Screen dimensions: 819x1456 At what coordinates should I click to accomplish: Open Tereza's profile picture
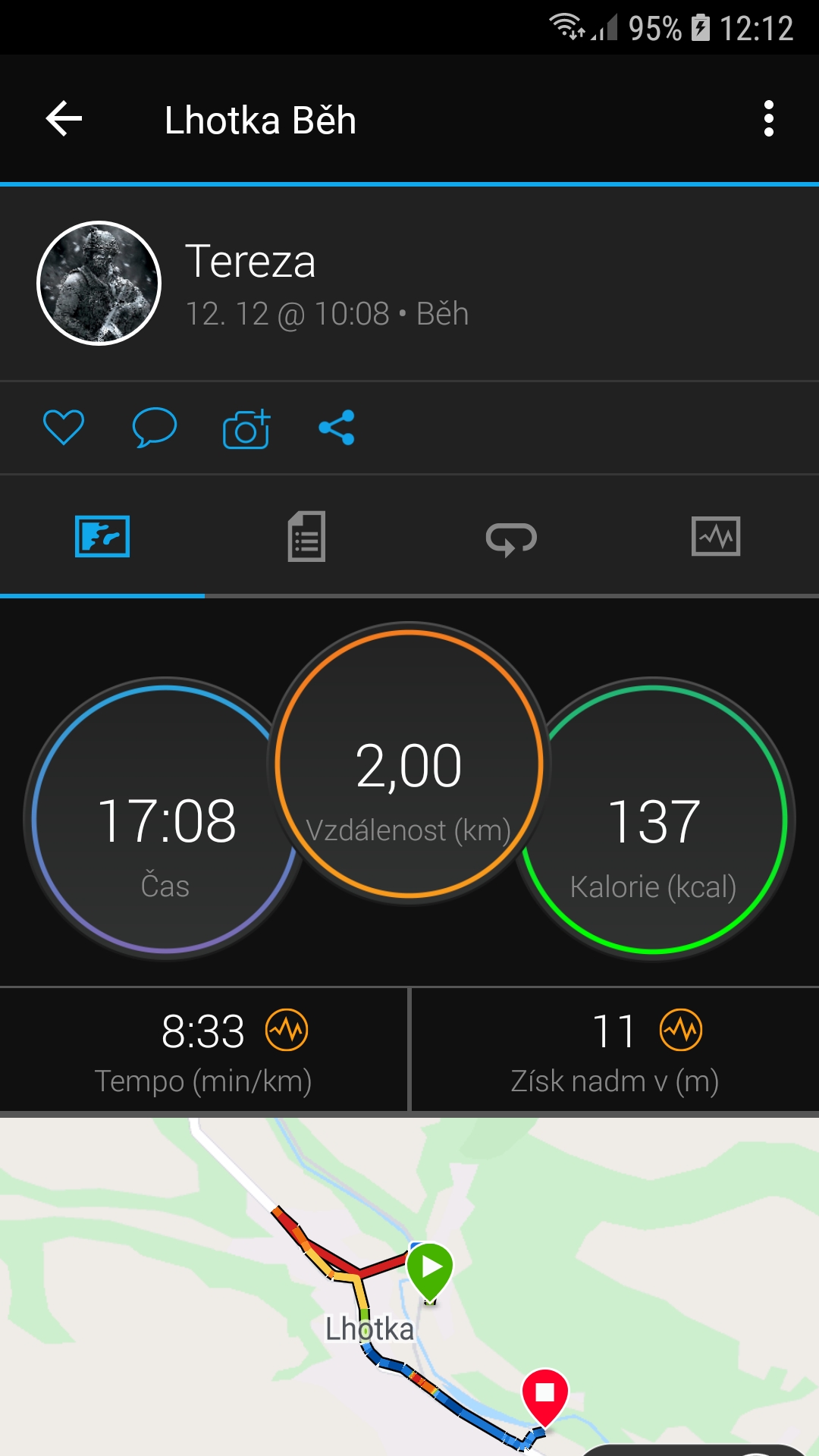(x=99, y=283)
